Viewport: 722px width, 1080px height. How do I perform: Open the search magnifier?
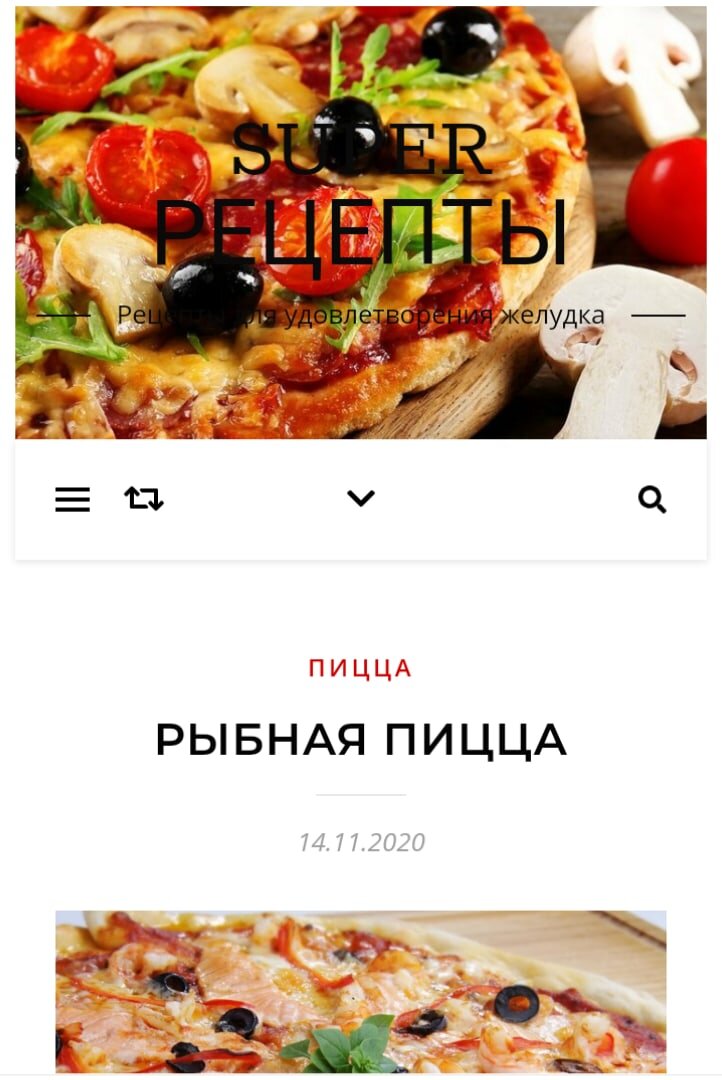[652, 499]
